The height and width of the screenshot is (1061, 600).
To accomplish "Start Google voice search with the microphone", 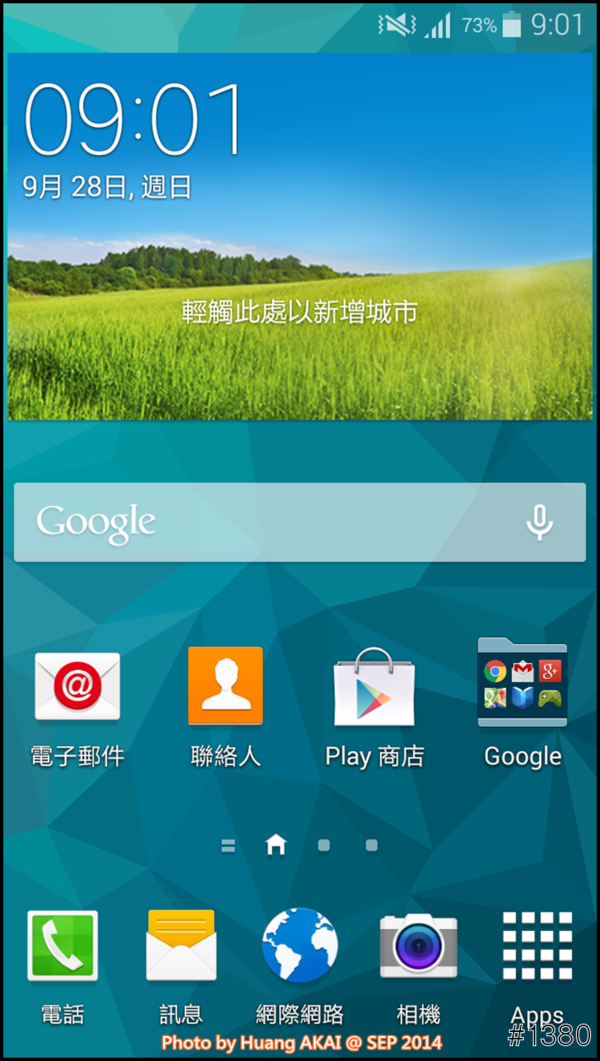I will pyautogui.click(x=540, y=522).
